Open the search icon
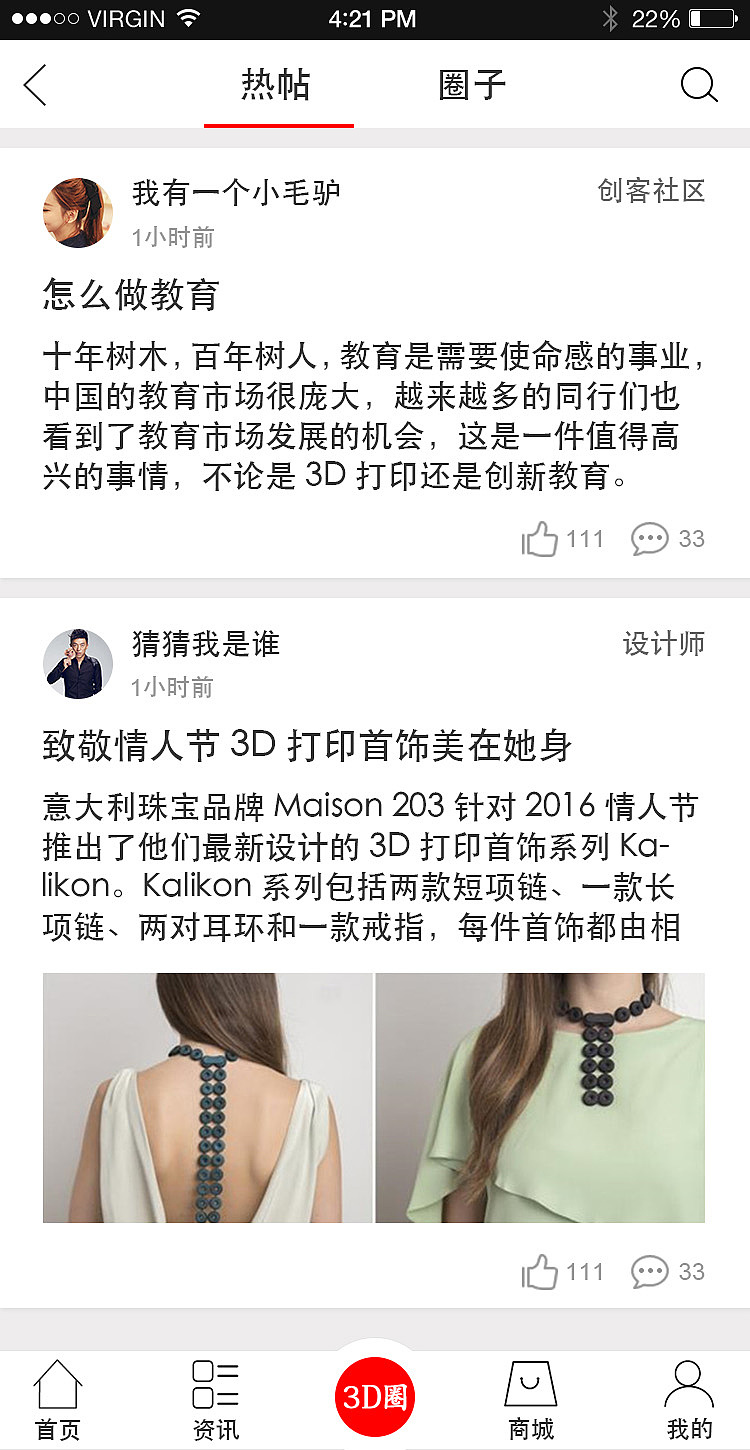The width and height of the screenshot is (750, 1450). click(699, 85)
